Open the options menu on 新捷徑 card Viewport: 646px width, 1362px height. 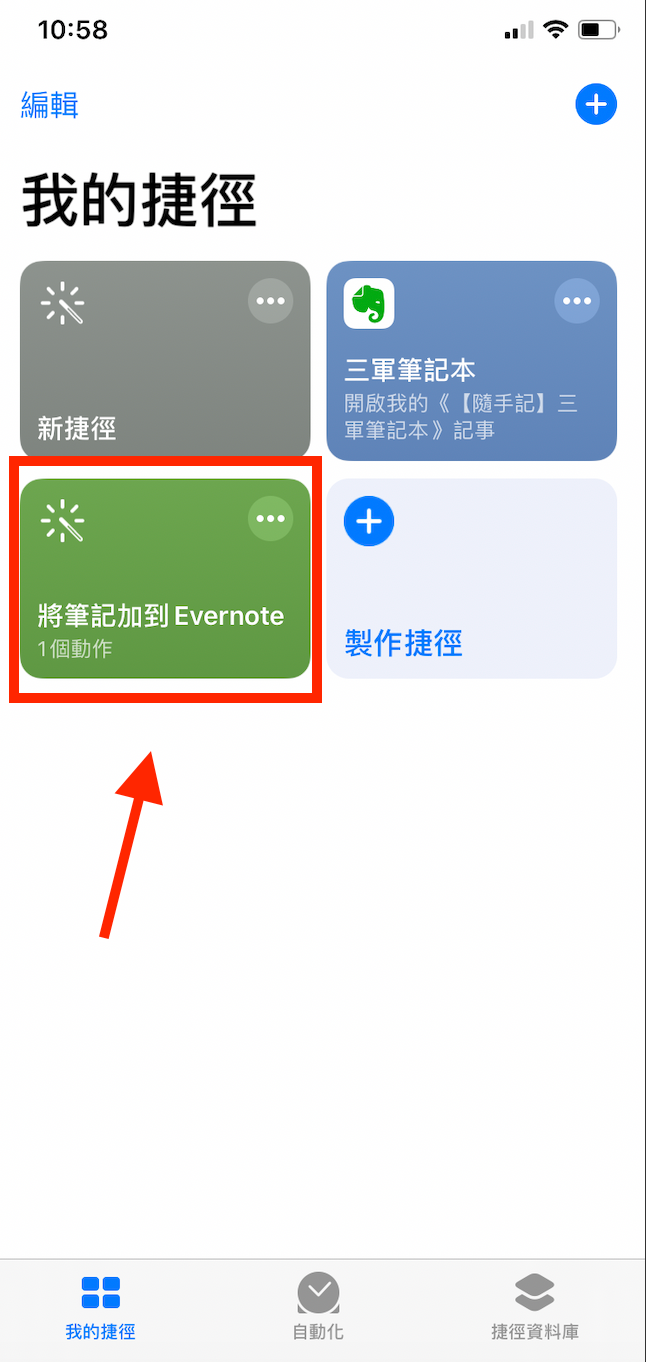tap(270, 301)
